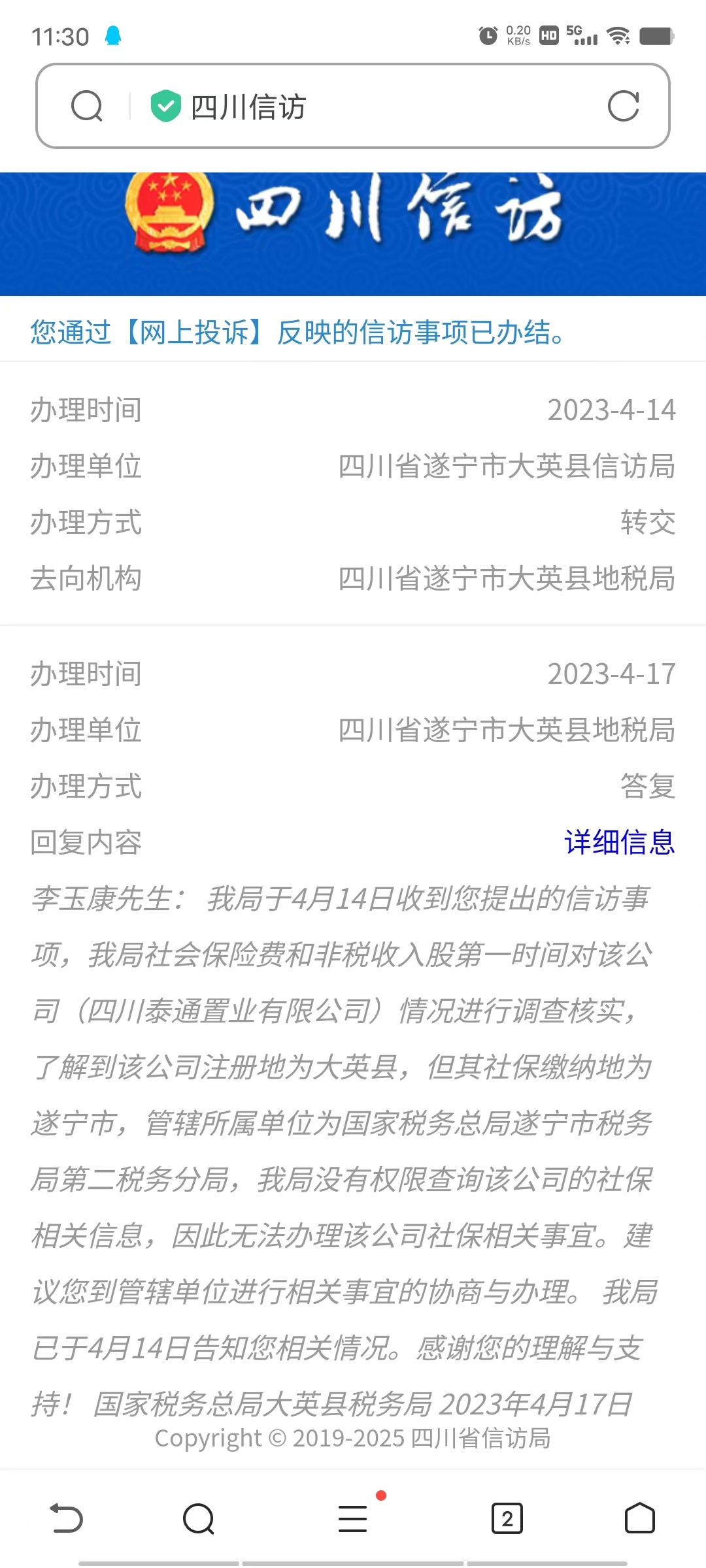The height and width of the screenshot is (1568, 706).
Task: Tap the search icon in address bar
Action: (87, 106)
